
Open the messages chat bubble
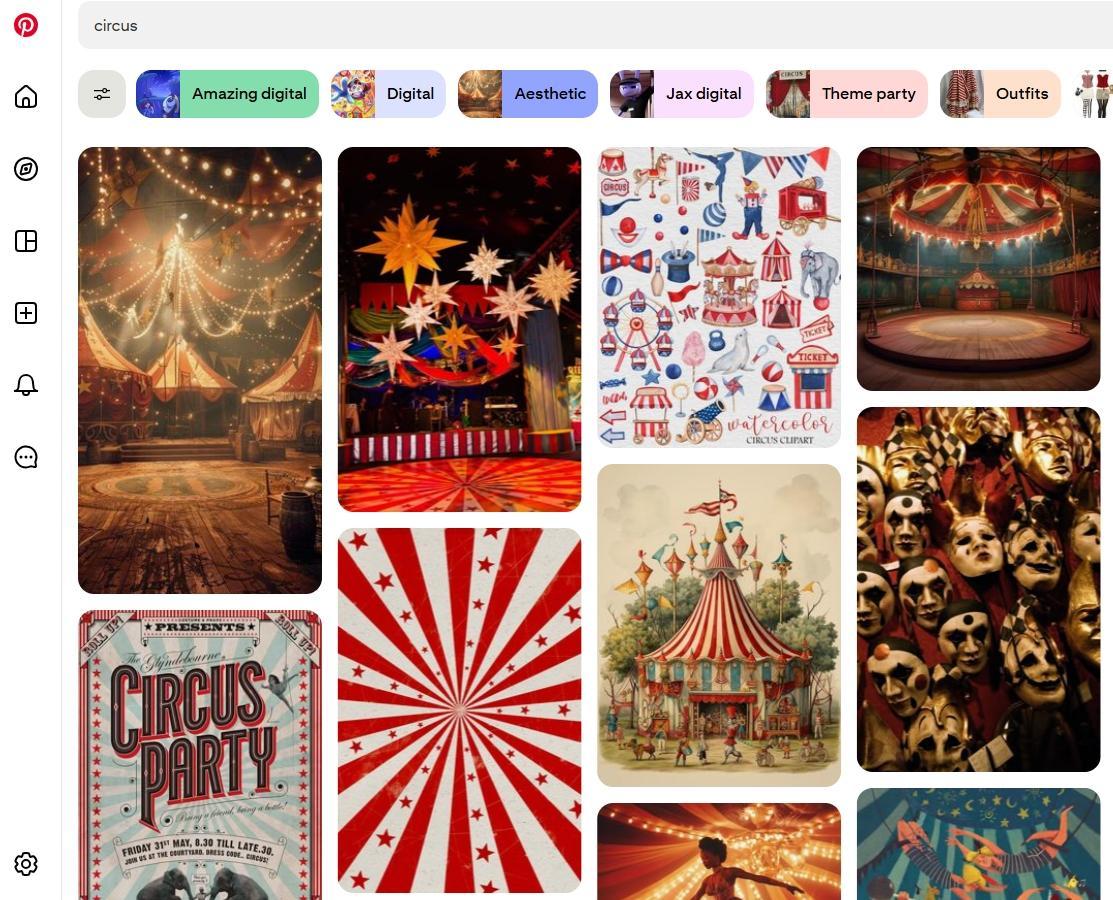26,457
